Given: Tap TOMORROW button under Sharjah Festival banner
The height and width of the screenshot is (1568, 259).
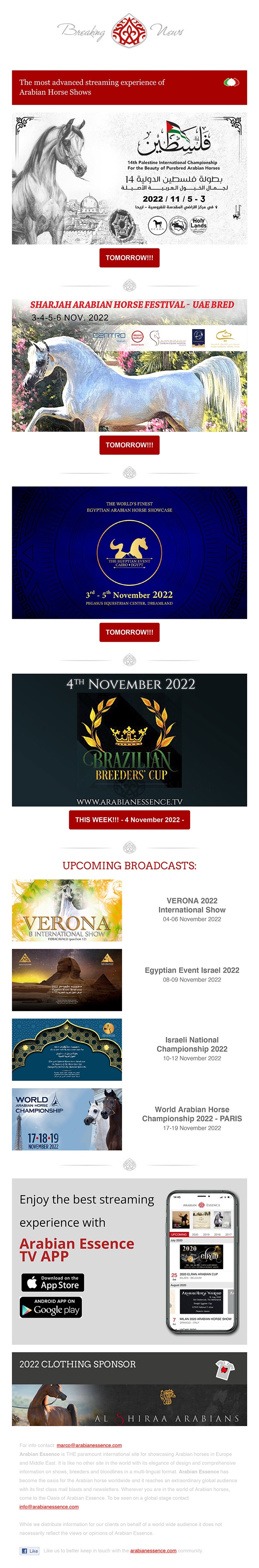Looking at the screenshot, I should (x=129, y=445).
